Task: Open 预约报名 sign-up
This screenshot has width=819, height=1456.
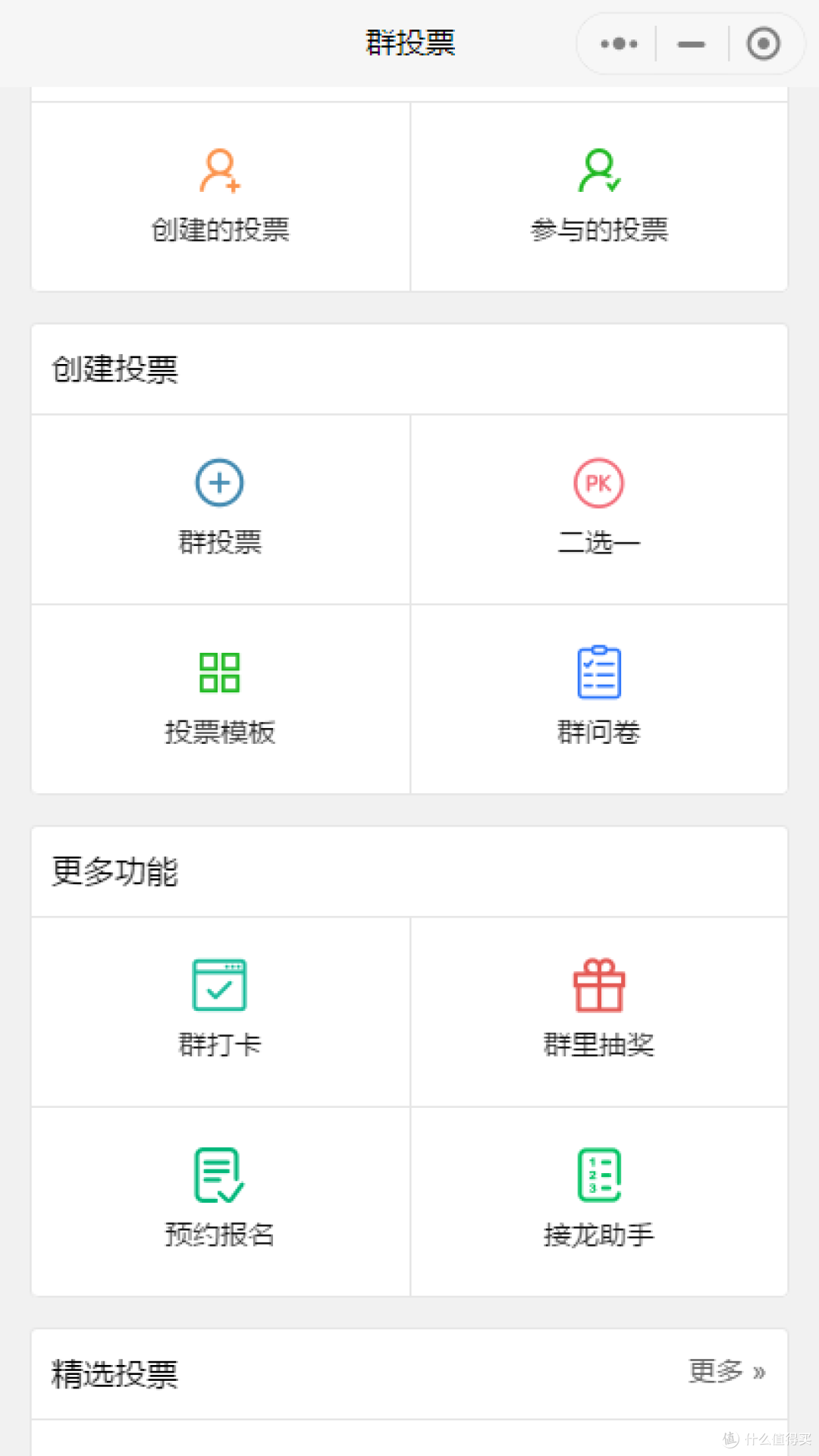Action: click(x=220, y=1200)
